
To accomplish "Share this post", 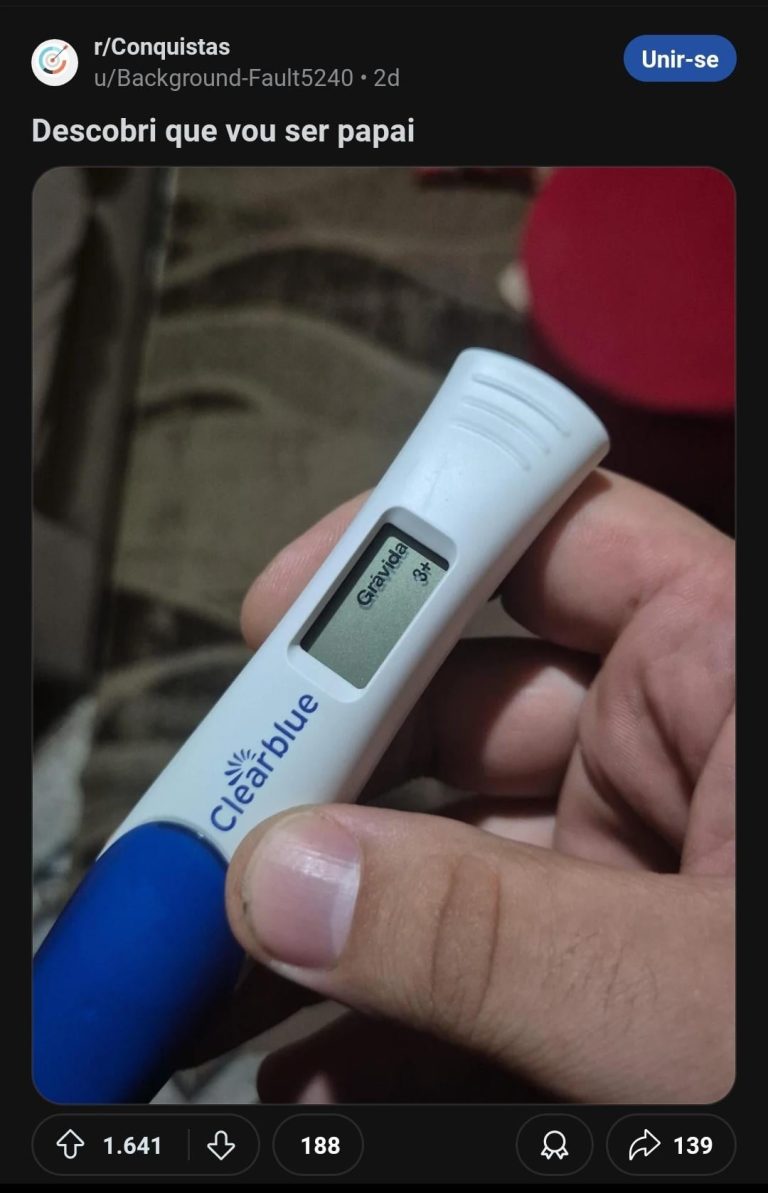I will pyautogui.click(x=670, y=1145).
